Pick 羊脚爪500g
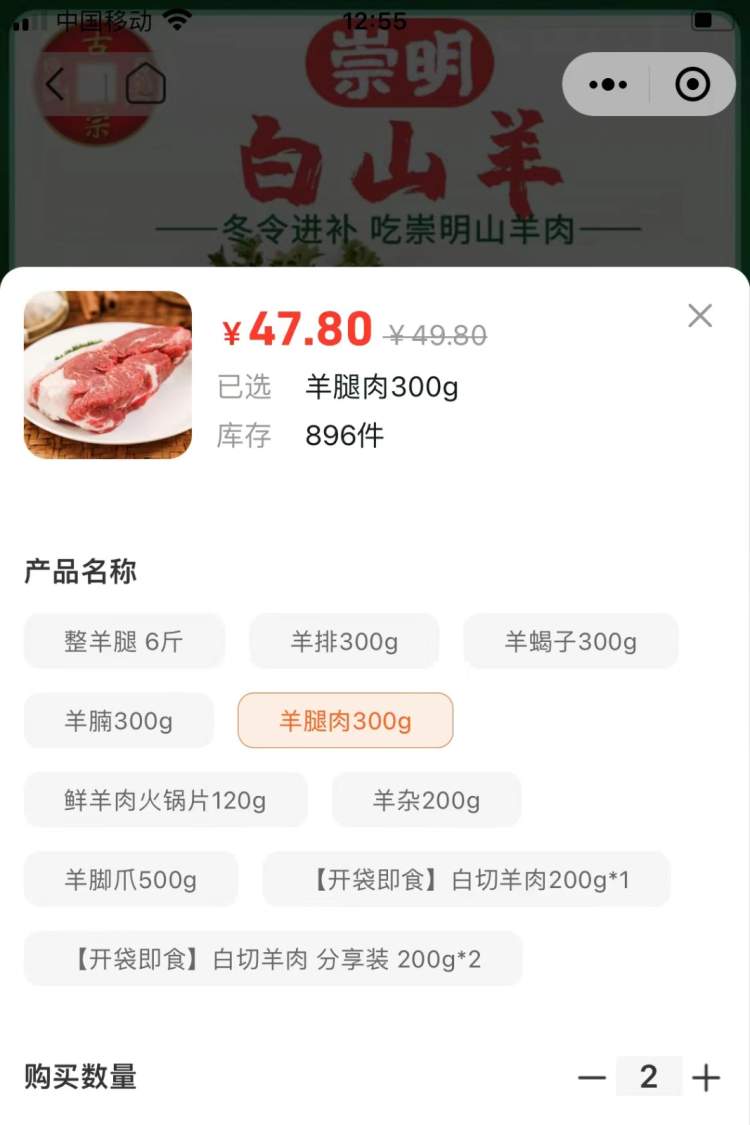 130,880
